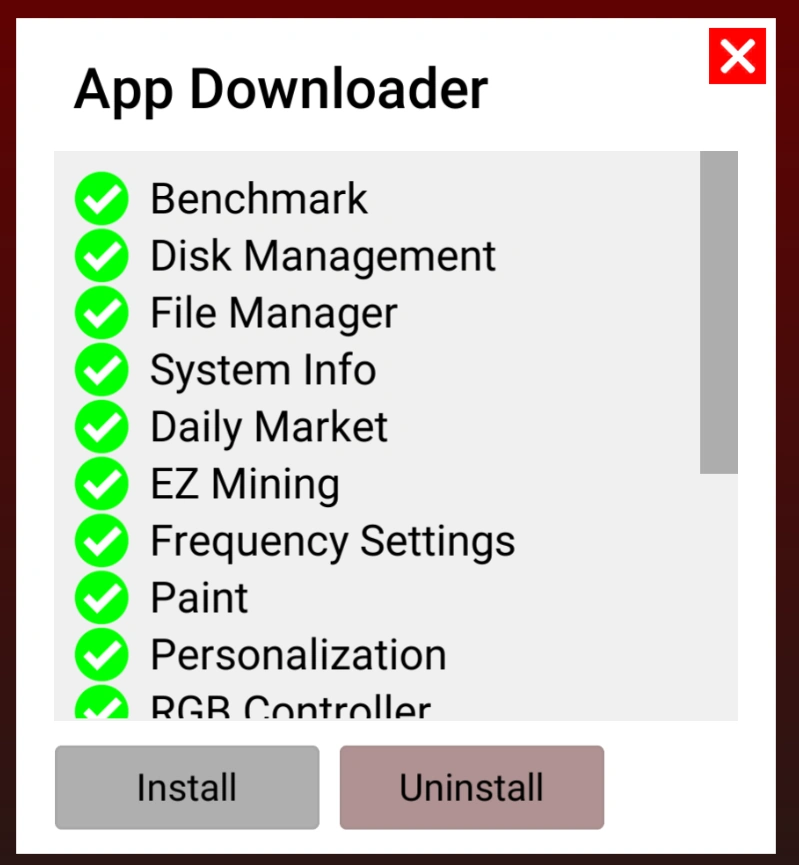Viewport: 799px width, 865px height.
Task: Click the Install button
Action: point(185,787)
